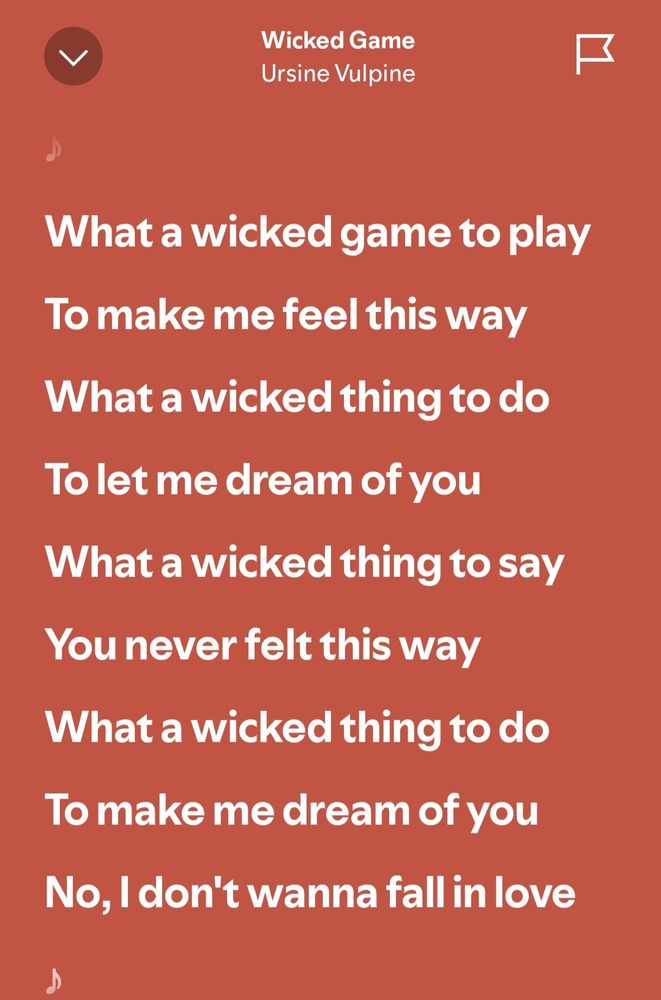Report a lyrics problem with the flag icon

(x=595, y=54)
